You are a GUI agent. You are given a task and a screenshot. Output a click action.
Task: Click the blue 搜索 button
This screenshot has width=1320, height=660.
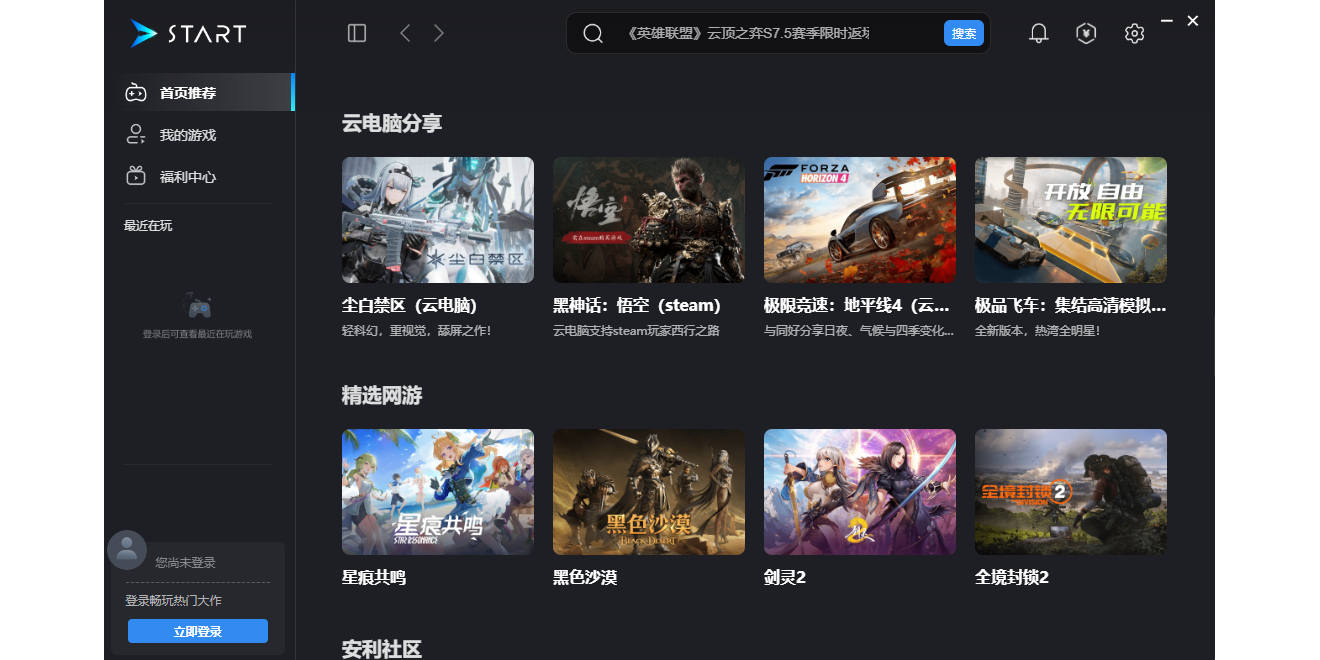pos(963,33)
